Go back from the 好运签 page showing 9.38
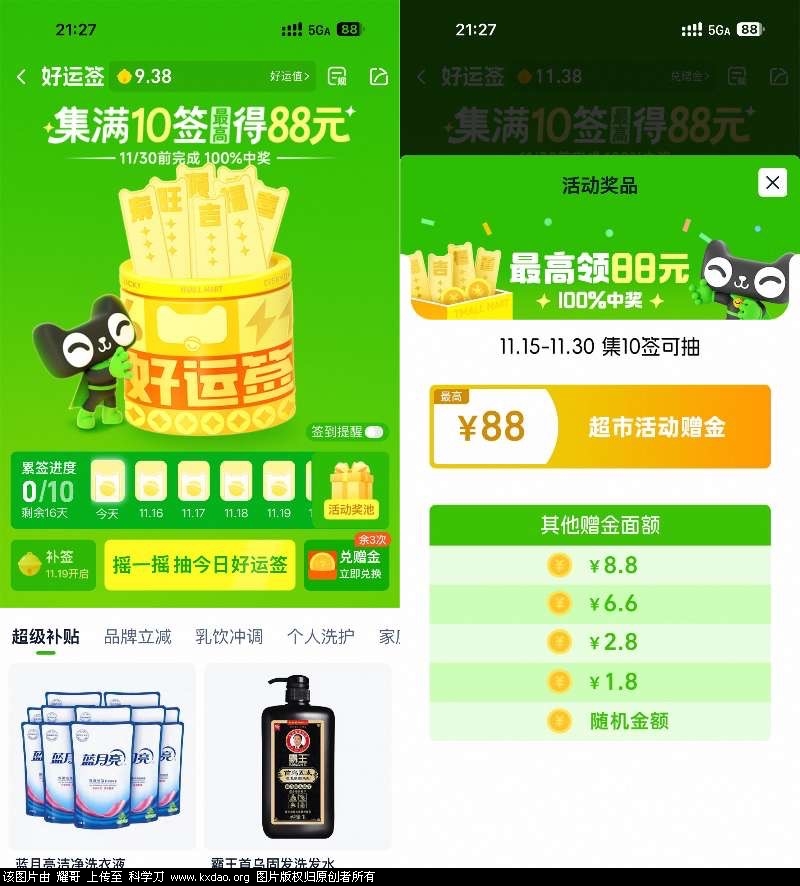 (21, 77)
